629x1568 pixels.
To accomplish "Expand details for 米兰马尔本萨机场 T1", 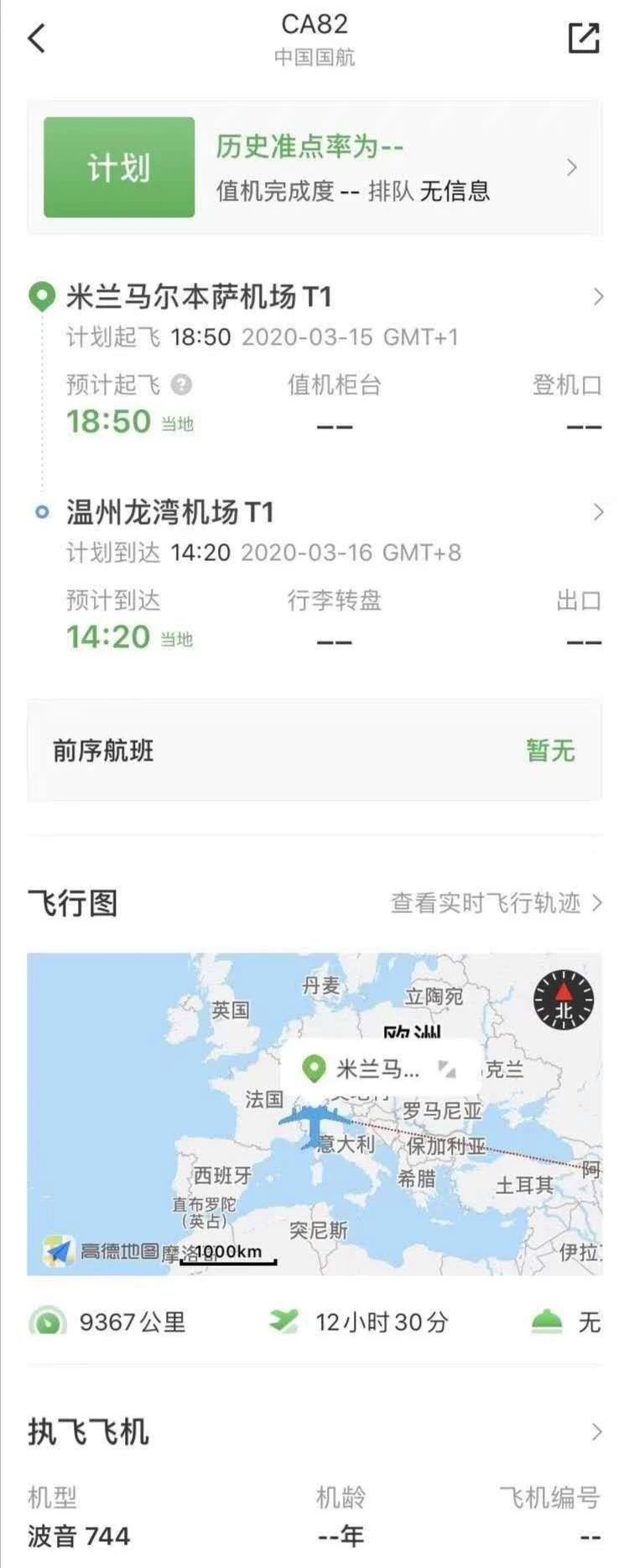I will click(x=599, y=295).
